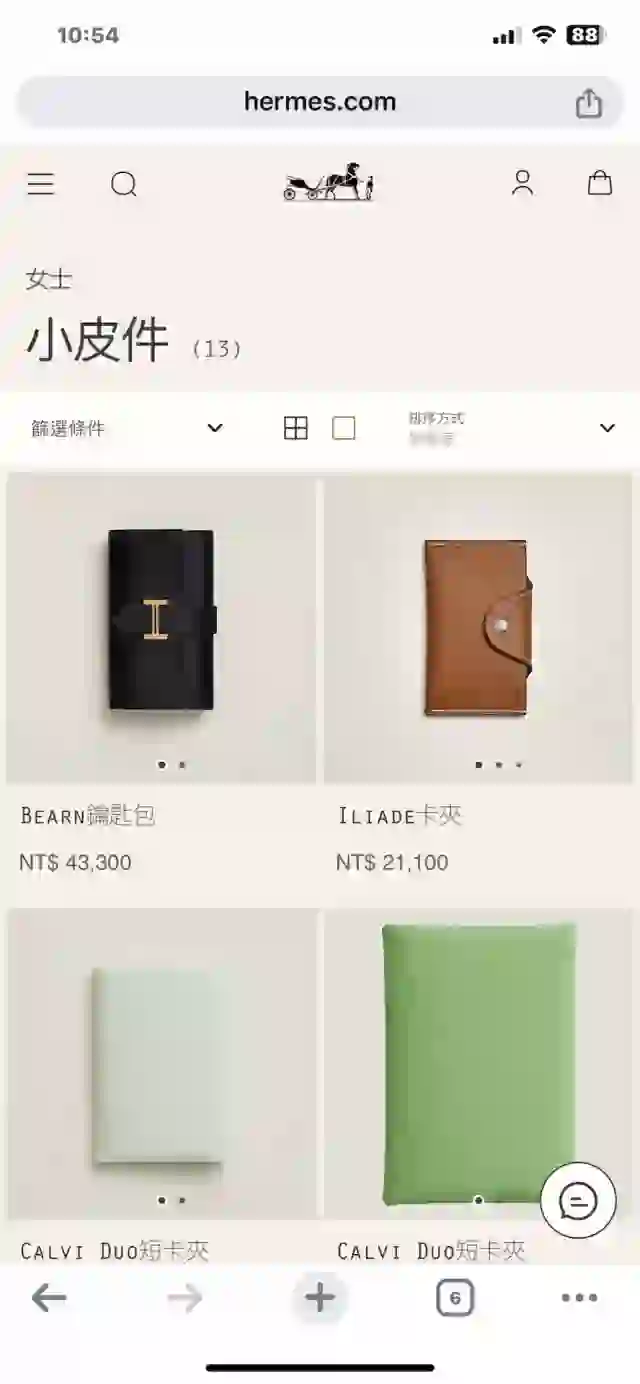Screen dimensions: 640x1384
Task: Open the account profile icon
Action: click(x=522, y=183)
